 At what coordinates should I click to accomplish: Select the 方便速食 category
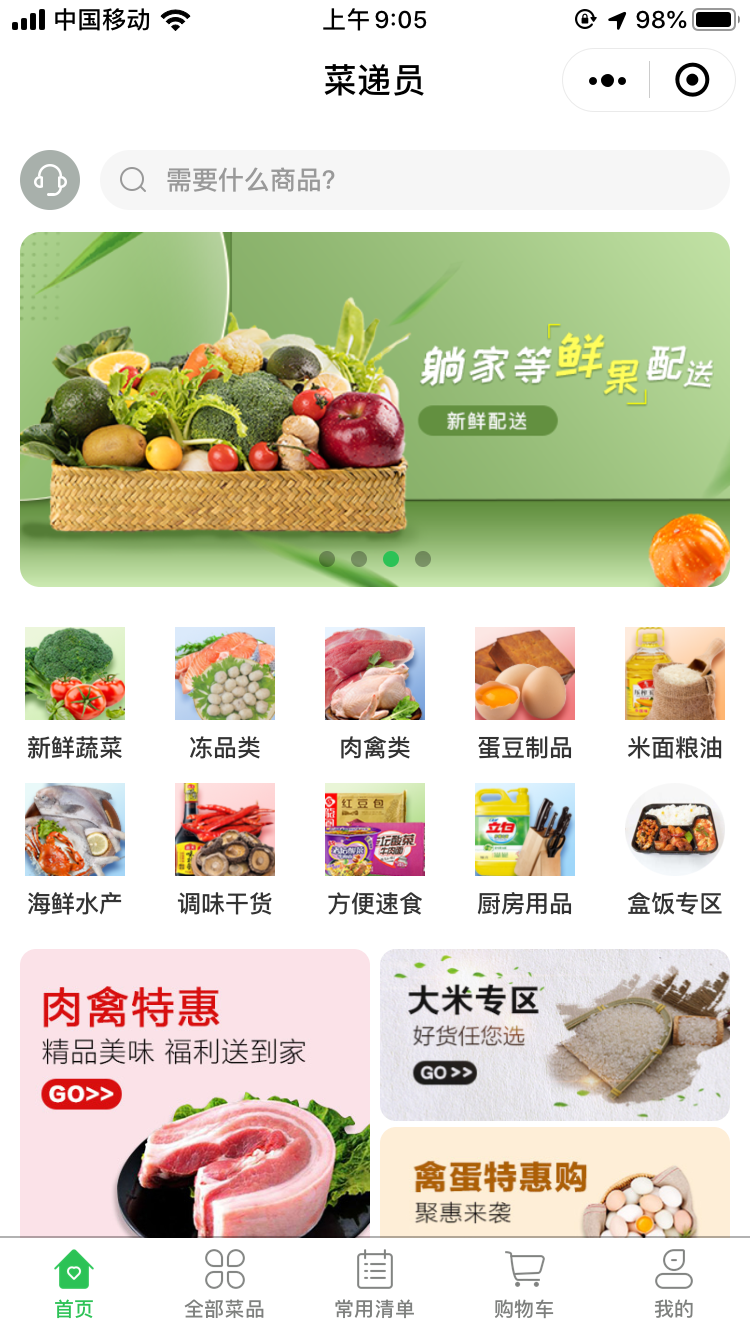[x=375, y=848]
